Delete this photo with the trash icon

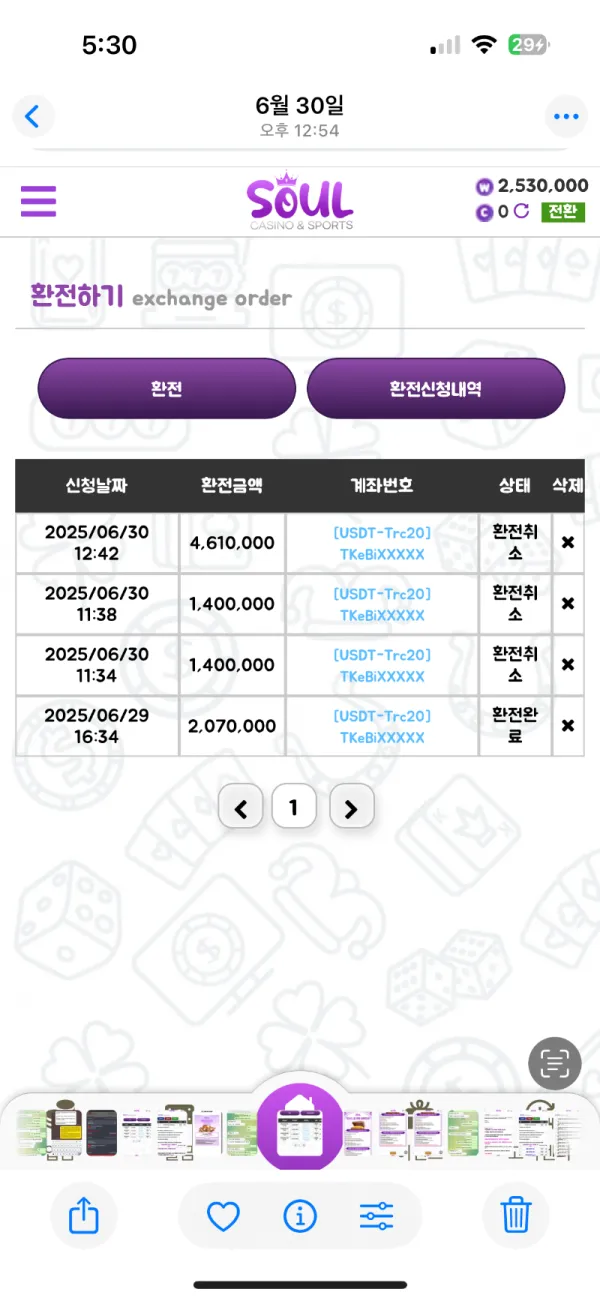click(516, 1216)
